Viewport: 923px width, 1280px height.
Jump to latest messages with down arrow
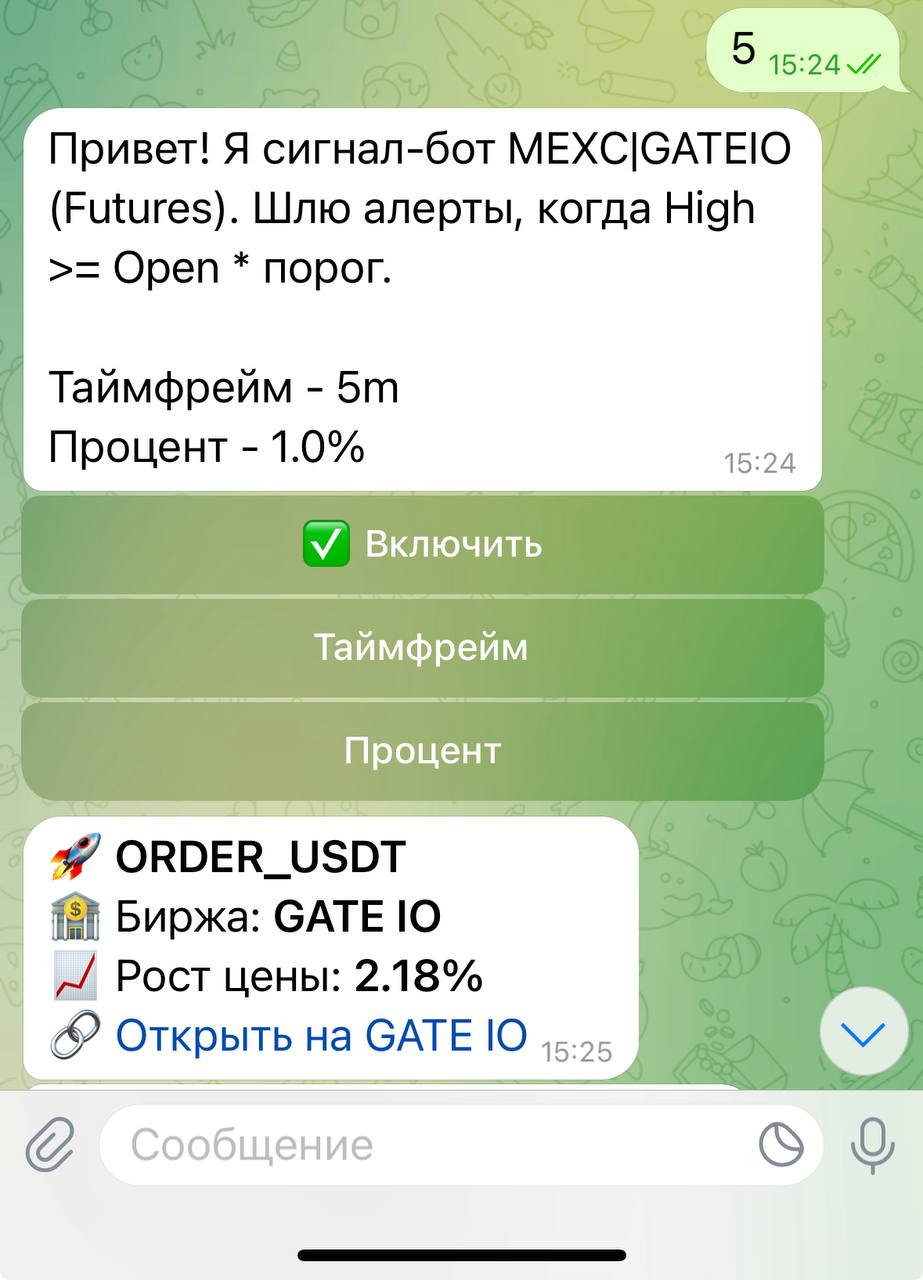863,1035
